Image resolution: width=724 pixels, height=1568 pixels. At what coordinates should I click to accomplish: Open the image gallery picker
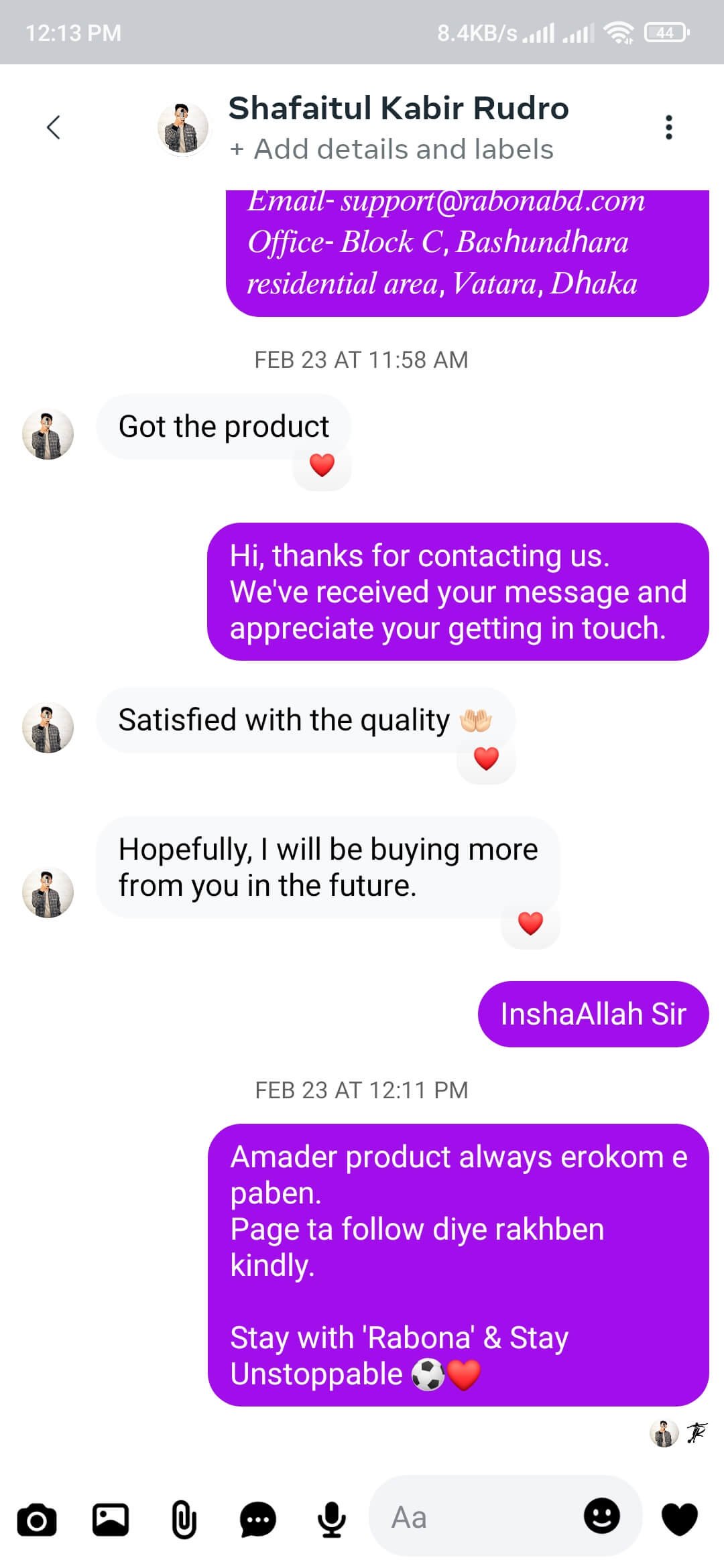tap(111, 1519)
